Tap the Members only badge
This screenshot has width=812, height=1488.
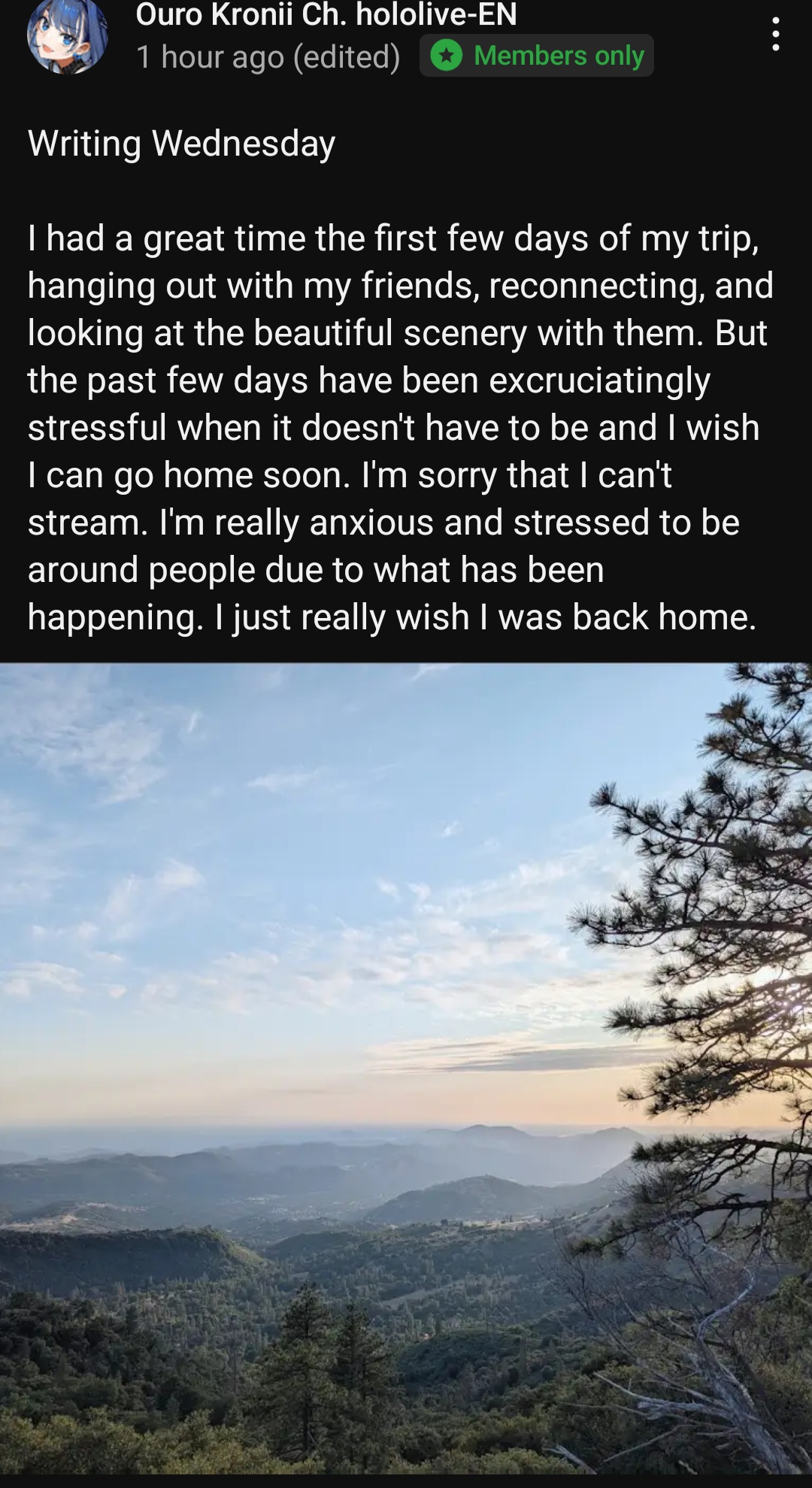pyautogui.click(x=537, y=56)
